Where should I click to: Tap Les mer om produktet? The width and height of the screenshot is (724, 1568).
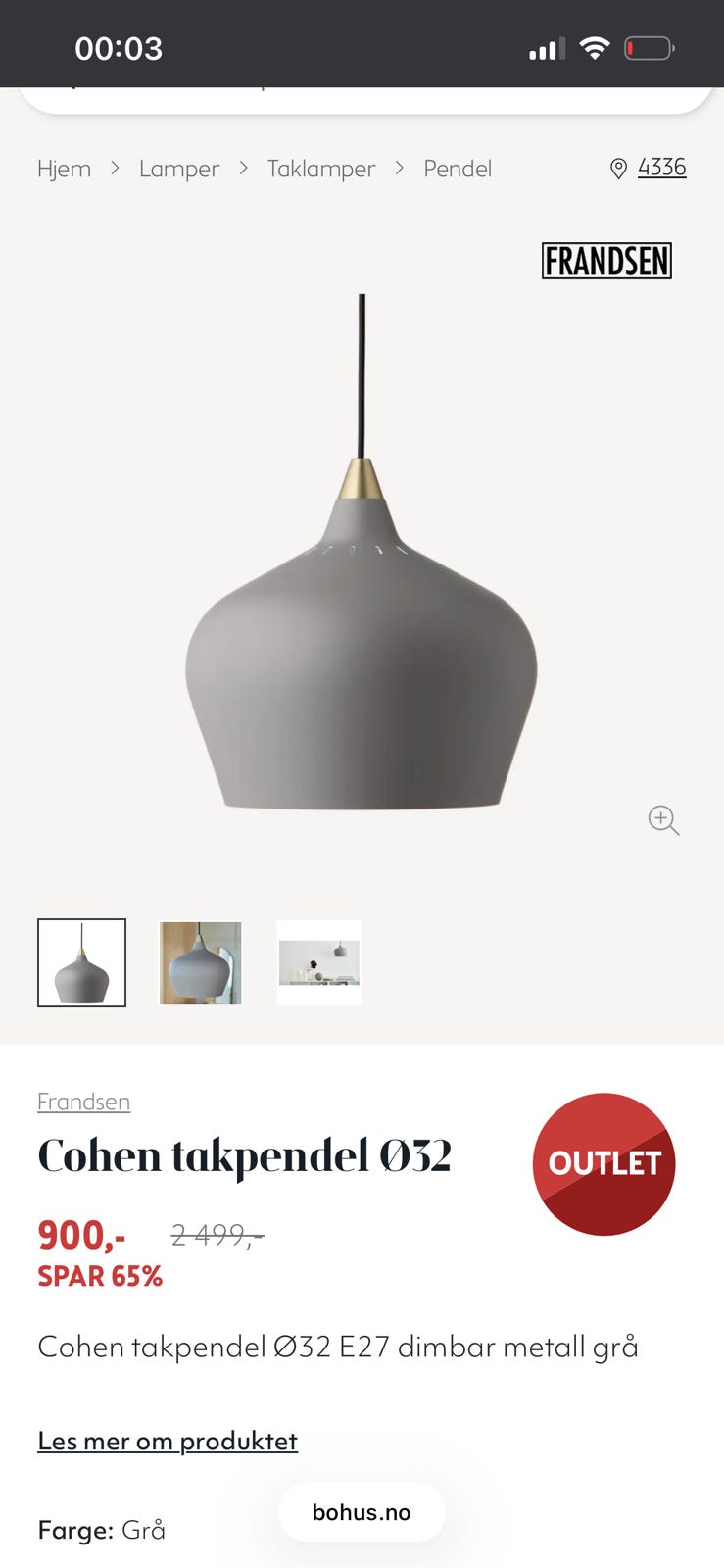(168, 1441)
